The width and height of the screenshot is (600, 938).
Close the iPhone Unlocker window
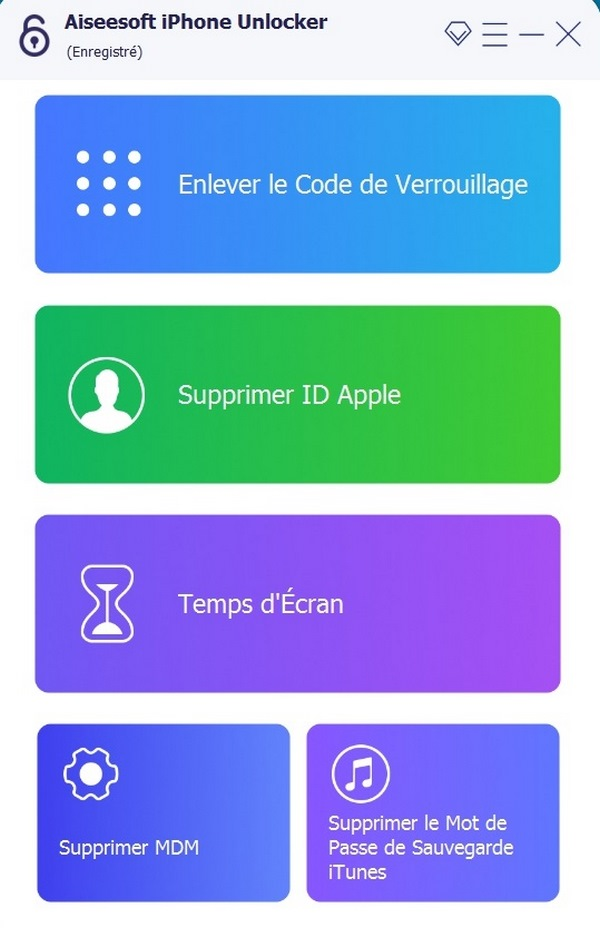click(x=568, y=35)
